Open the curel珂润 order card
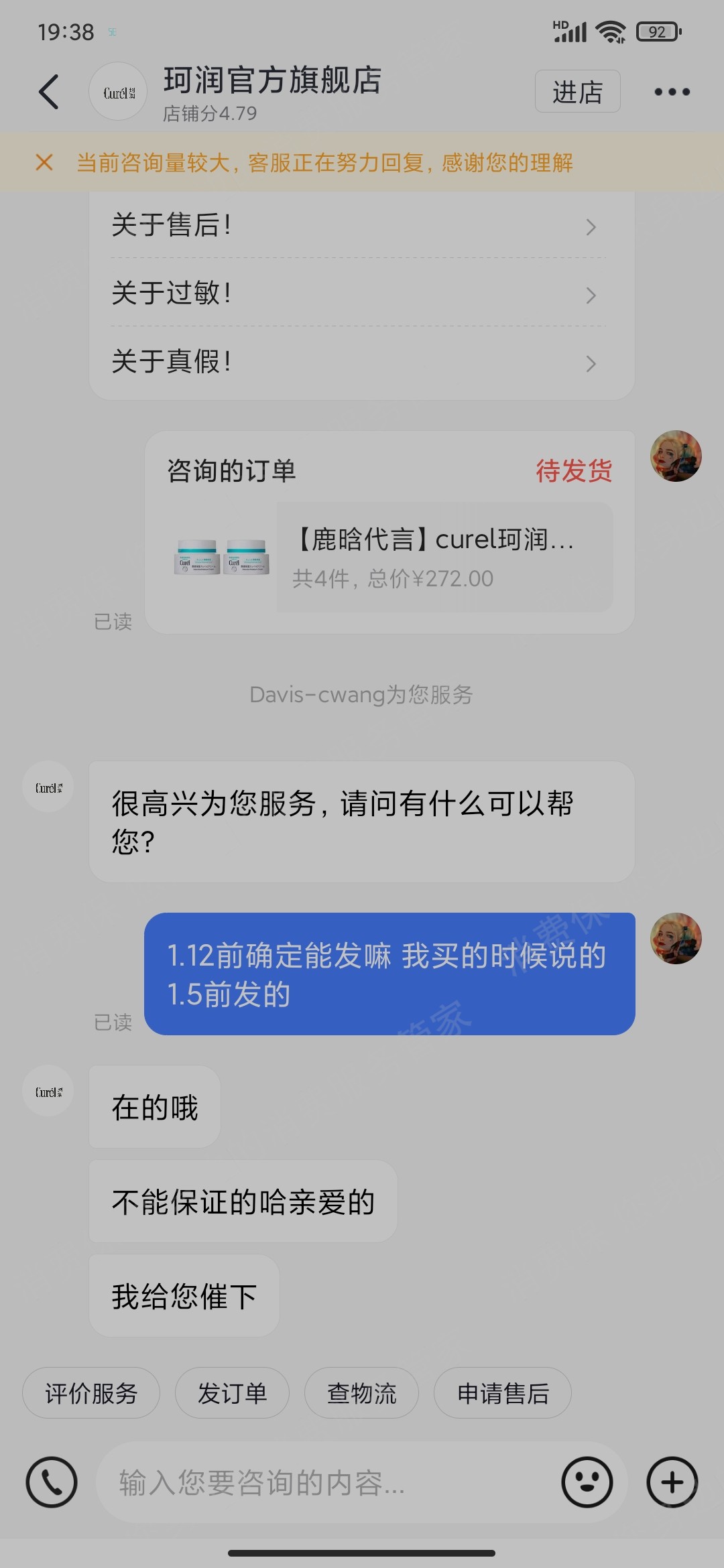724x1568 pixels. 444,557
